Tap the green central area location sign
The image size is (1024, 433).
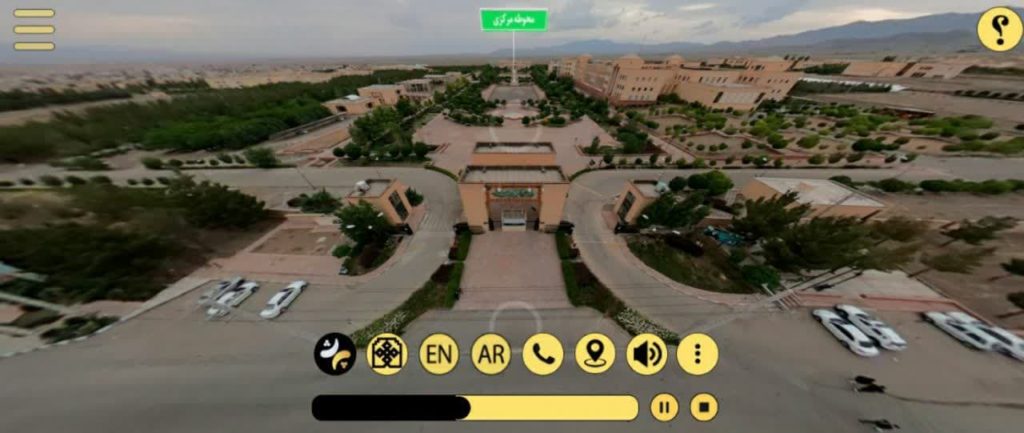tap(514, 19)
